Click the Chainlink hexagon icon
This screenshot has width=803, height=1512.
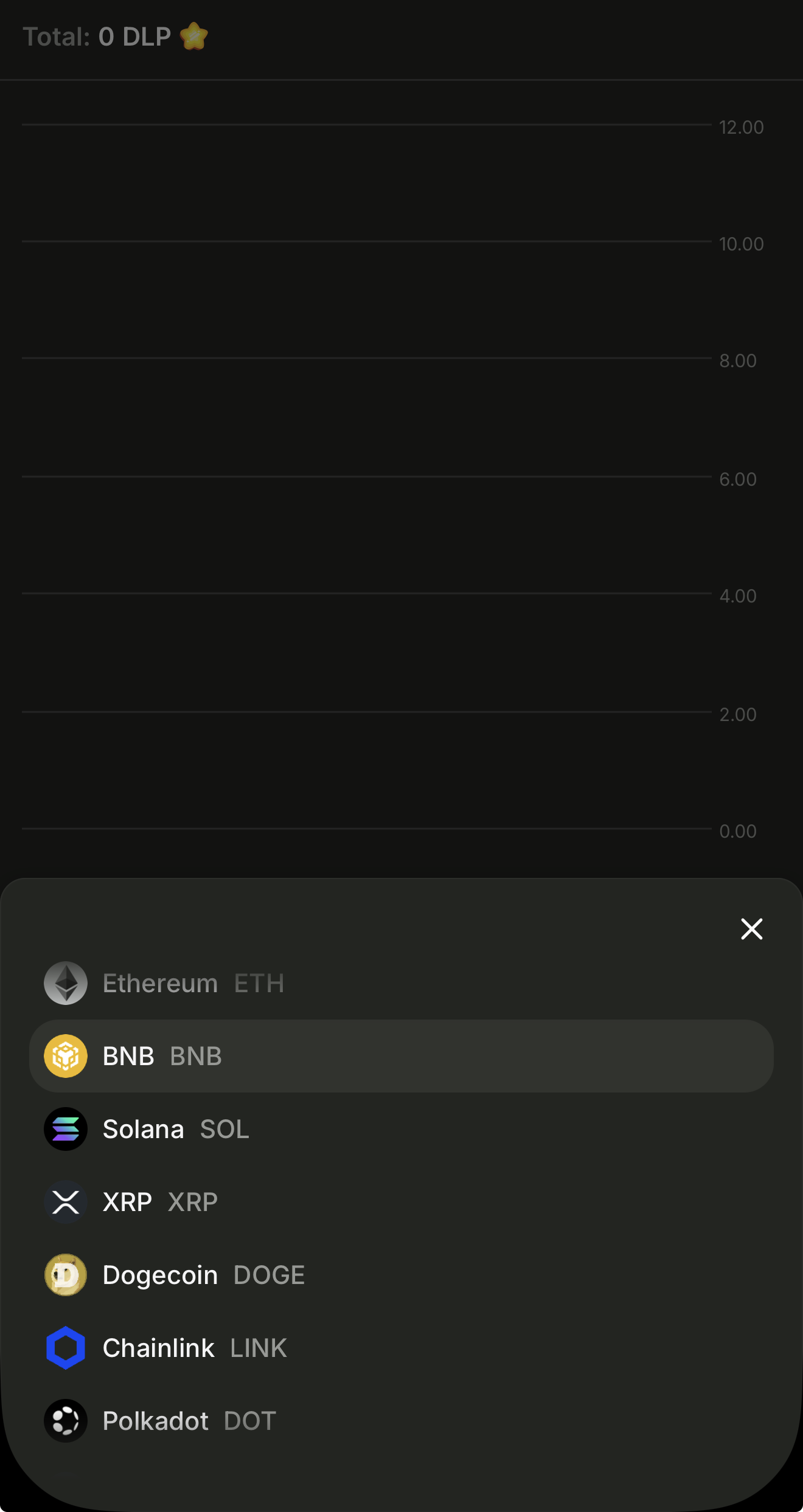coord(65,1348)
